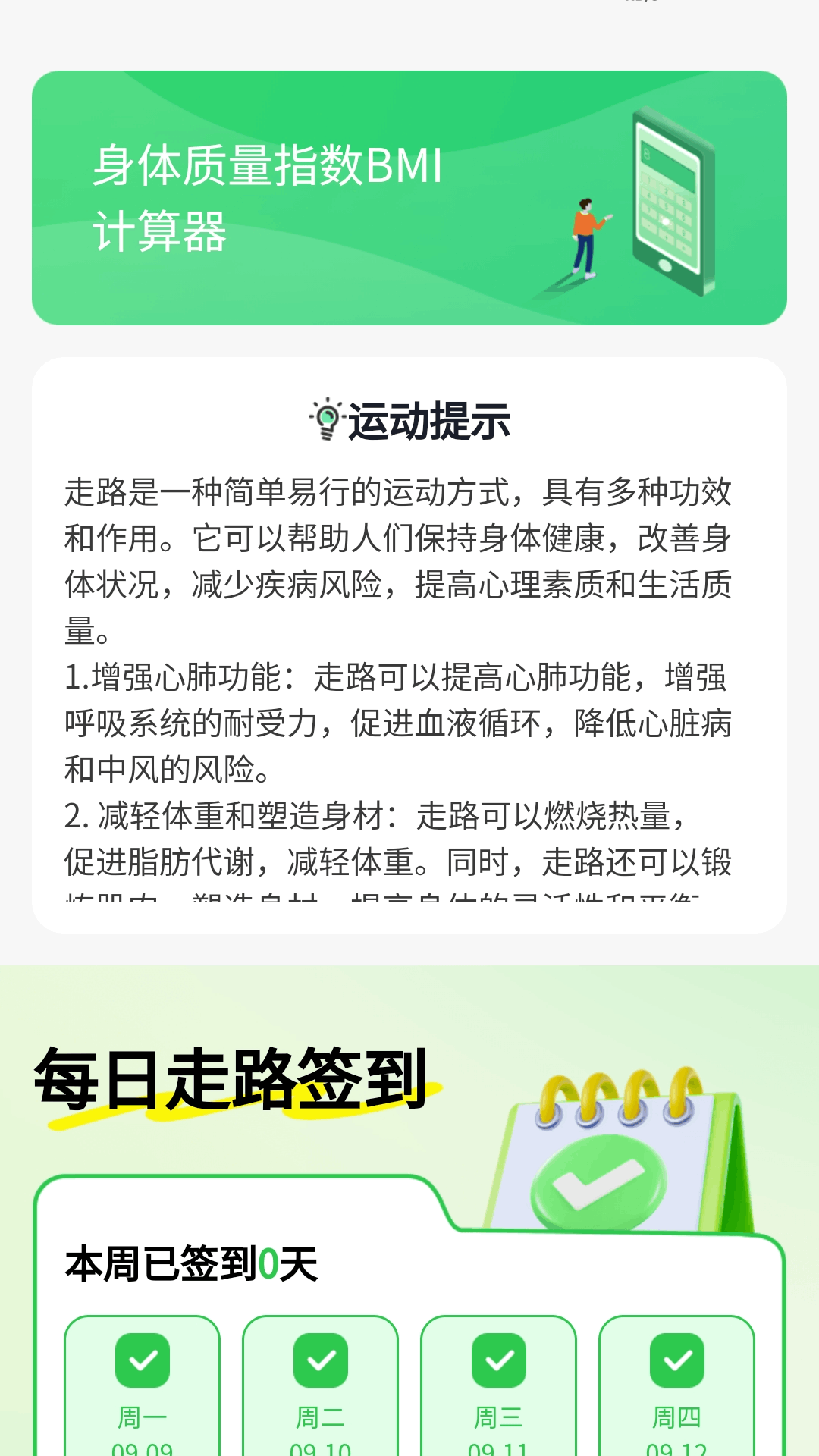Check in for 周一 09.09
This screenshot has height=1456, width=819.
(143, 1385)
